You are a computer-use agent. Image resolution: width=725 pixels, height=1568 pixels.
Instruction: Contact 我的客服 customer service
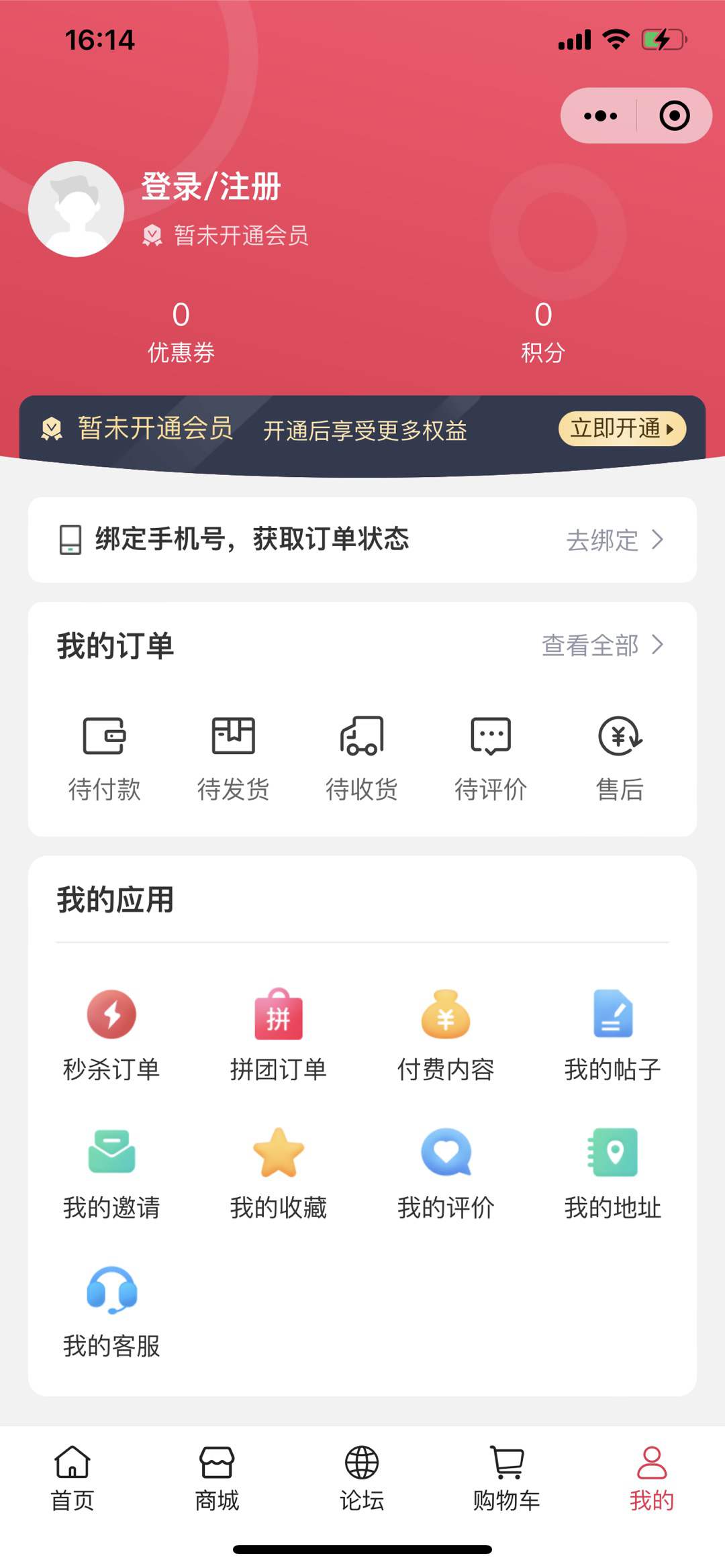(x=111, y=1312)
